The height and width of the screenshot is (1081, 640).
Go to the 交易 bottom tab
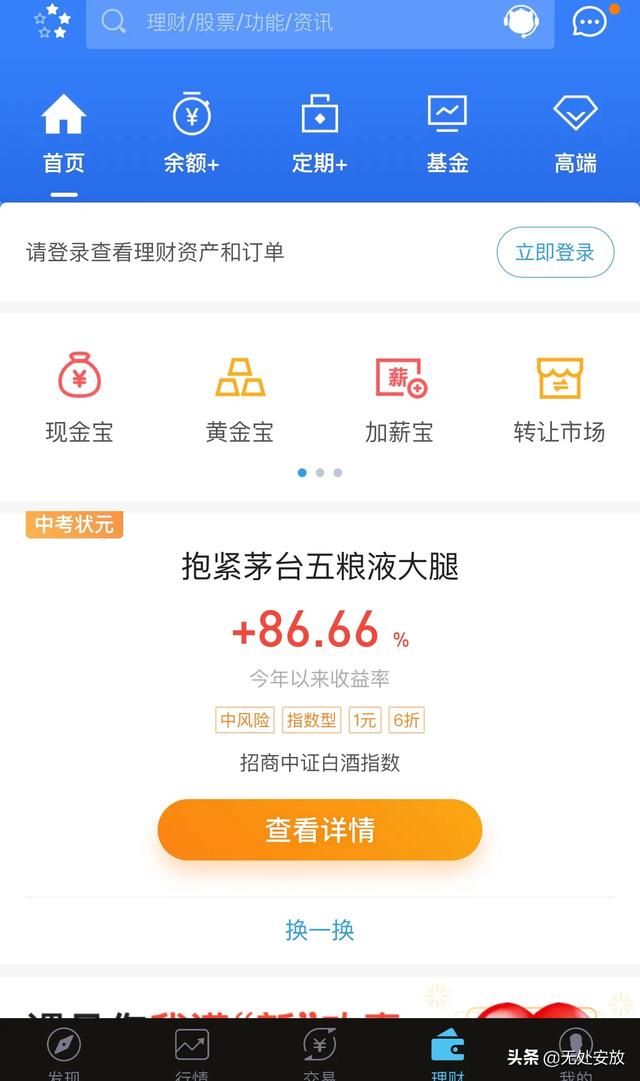320,1053
